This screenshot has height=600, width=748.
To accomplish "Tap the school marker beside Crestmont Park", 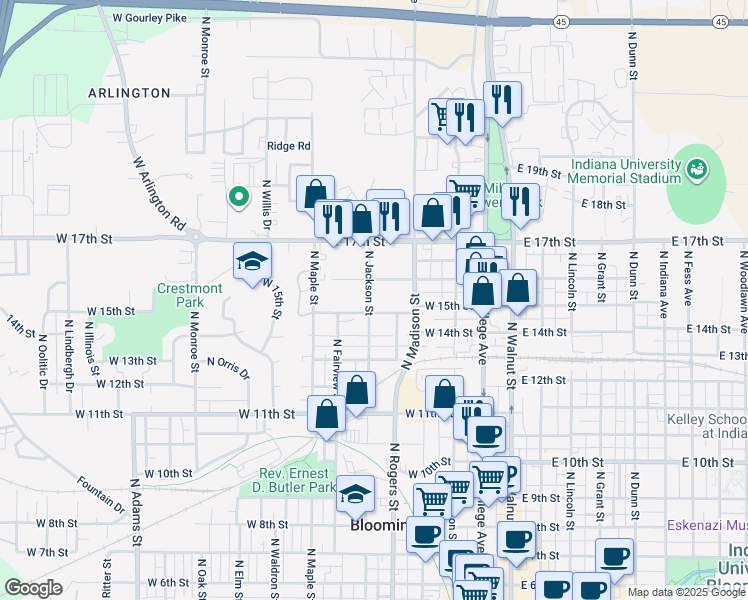I will pos(252,262).
